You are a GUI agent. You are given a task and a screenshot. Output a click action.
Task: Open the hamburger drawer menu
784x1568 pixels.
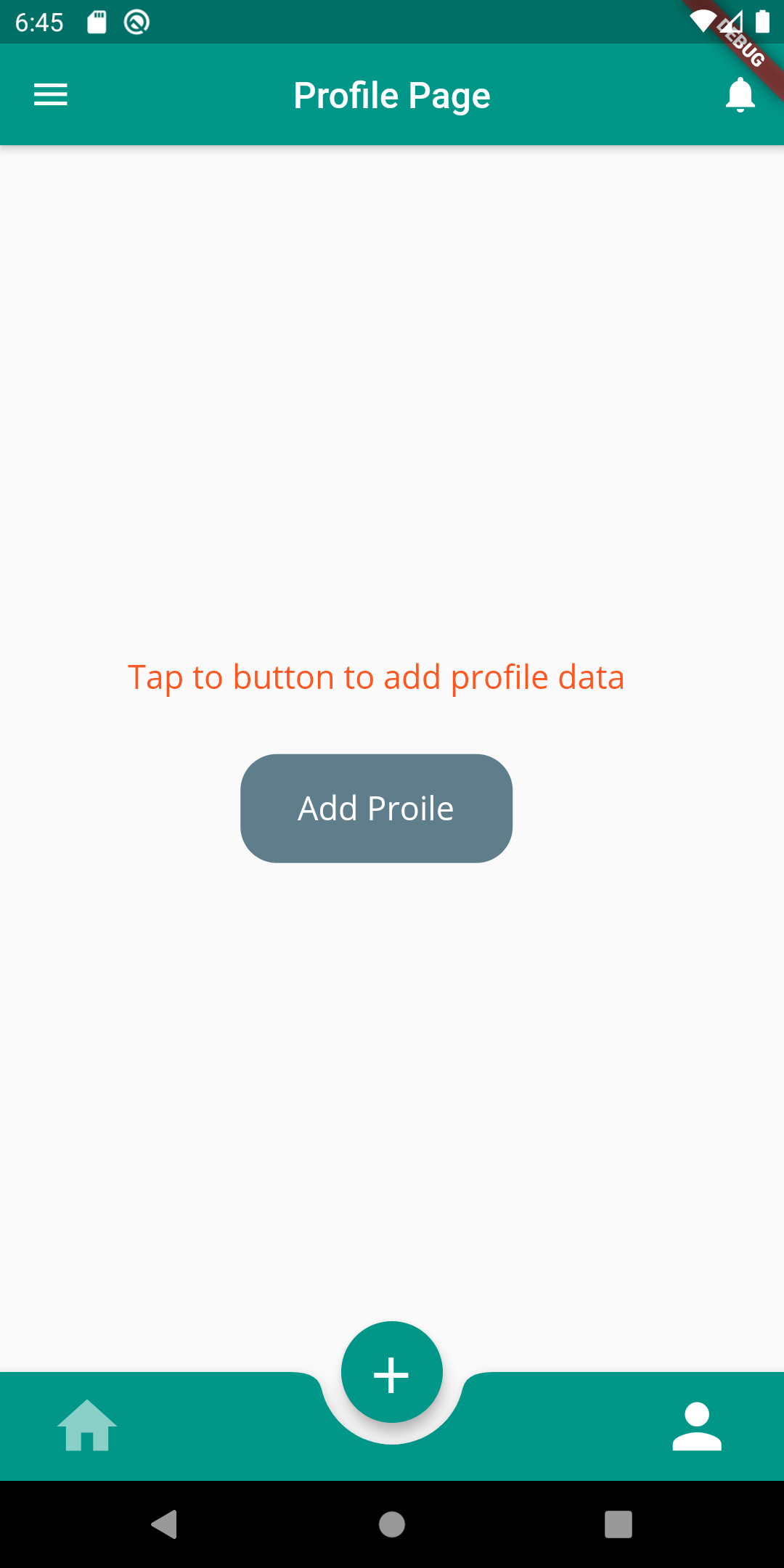51,95
